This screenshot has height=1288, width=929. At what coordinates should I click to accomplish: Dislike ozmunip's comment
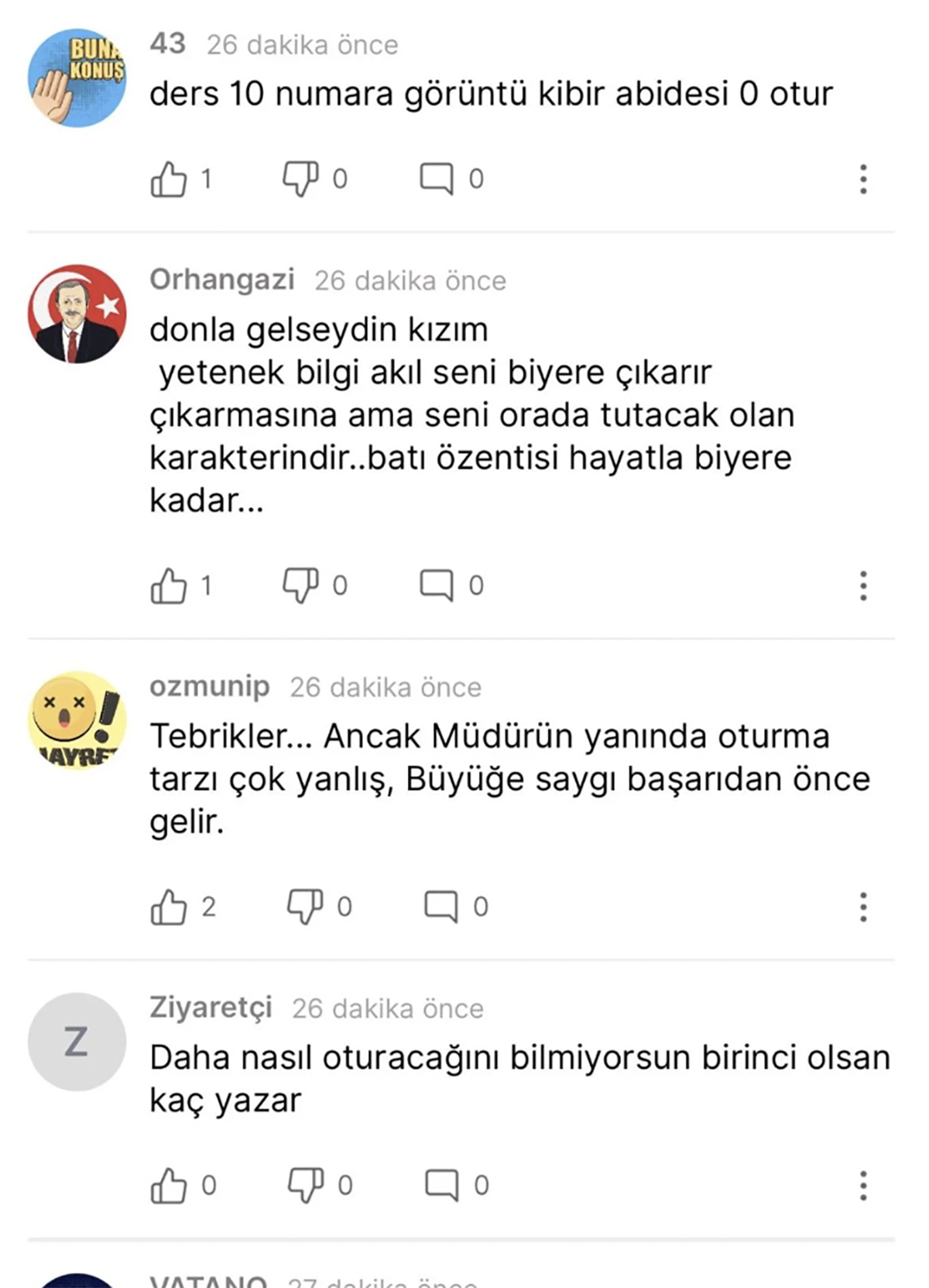click(x=304, y=907)
